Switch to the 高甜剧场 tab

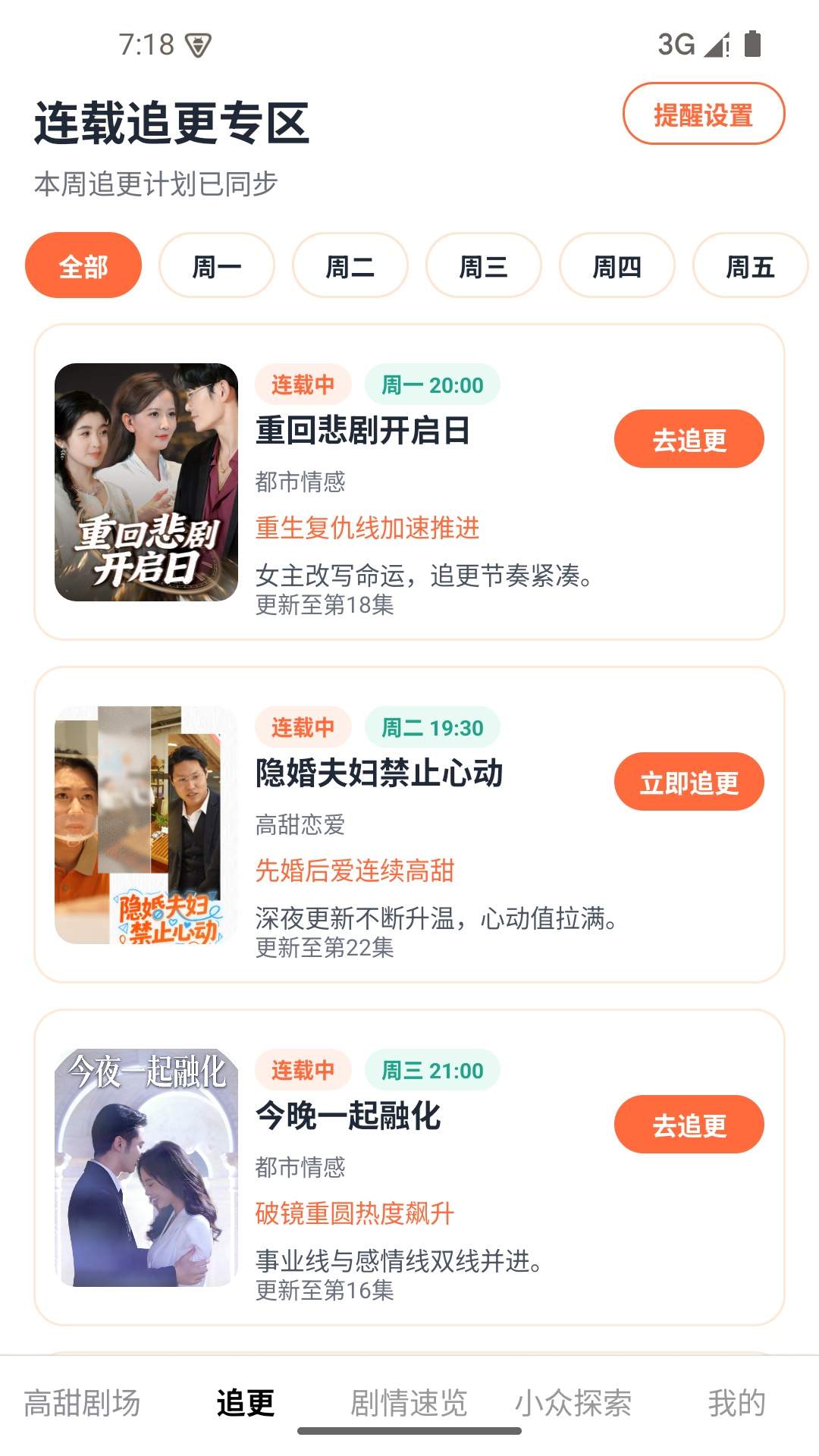coord(82,1403)
